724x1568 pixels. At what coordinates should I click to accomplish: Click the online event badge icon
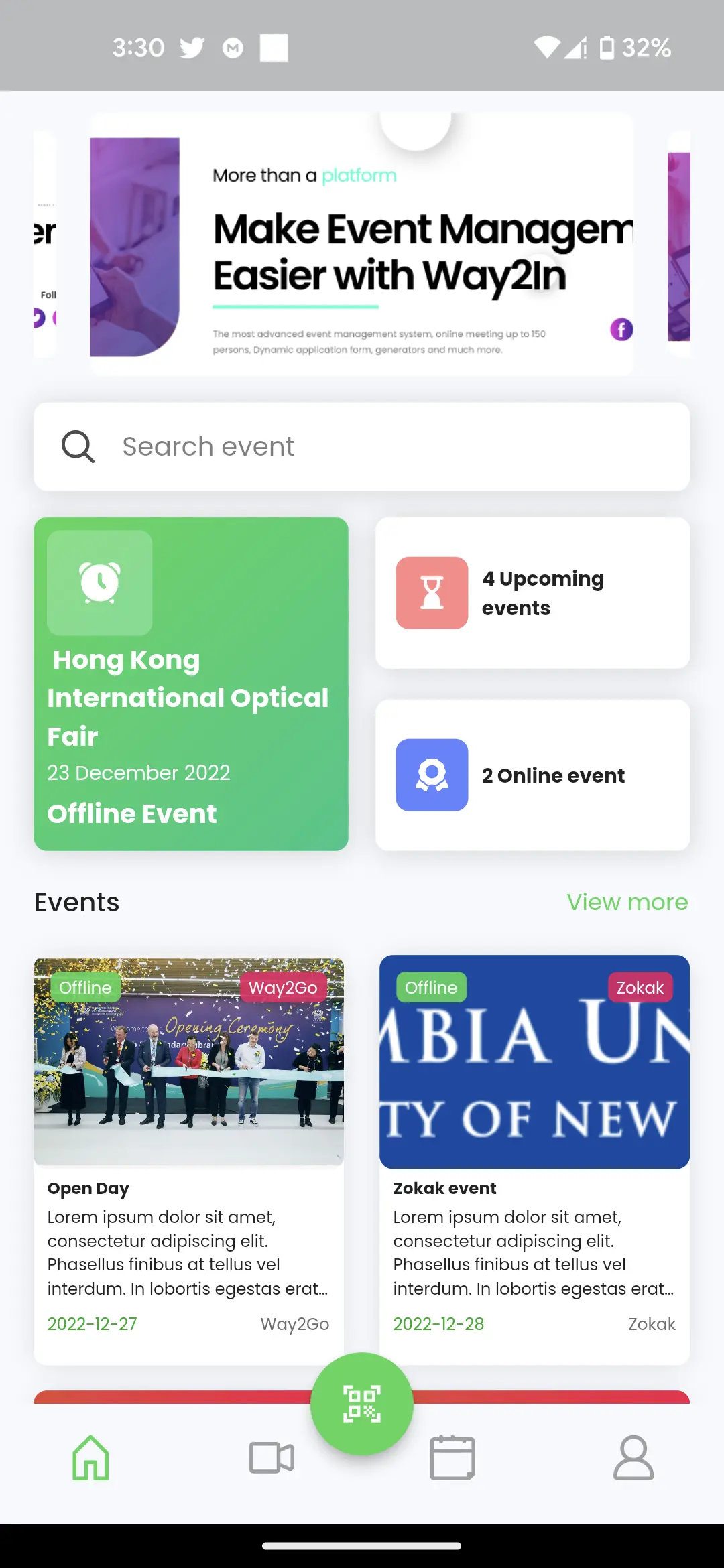pos(431,775)
